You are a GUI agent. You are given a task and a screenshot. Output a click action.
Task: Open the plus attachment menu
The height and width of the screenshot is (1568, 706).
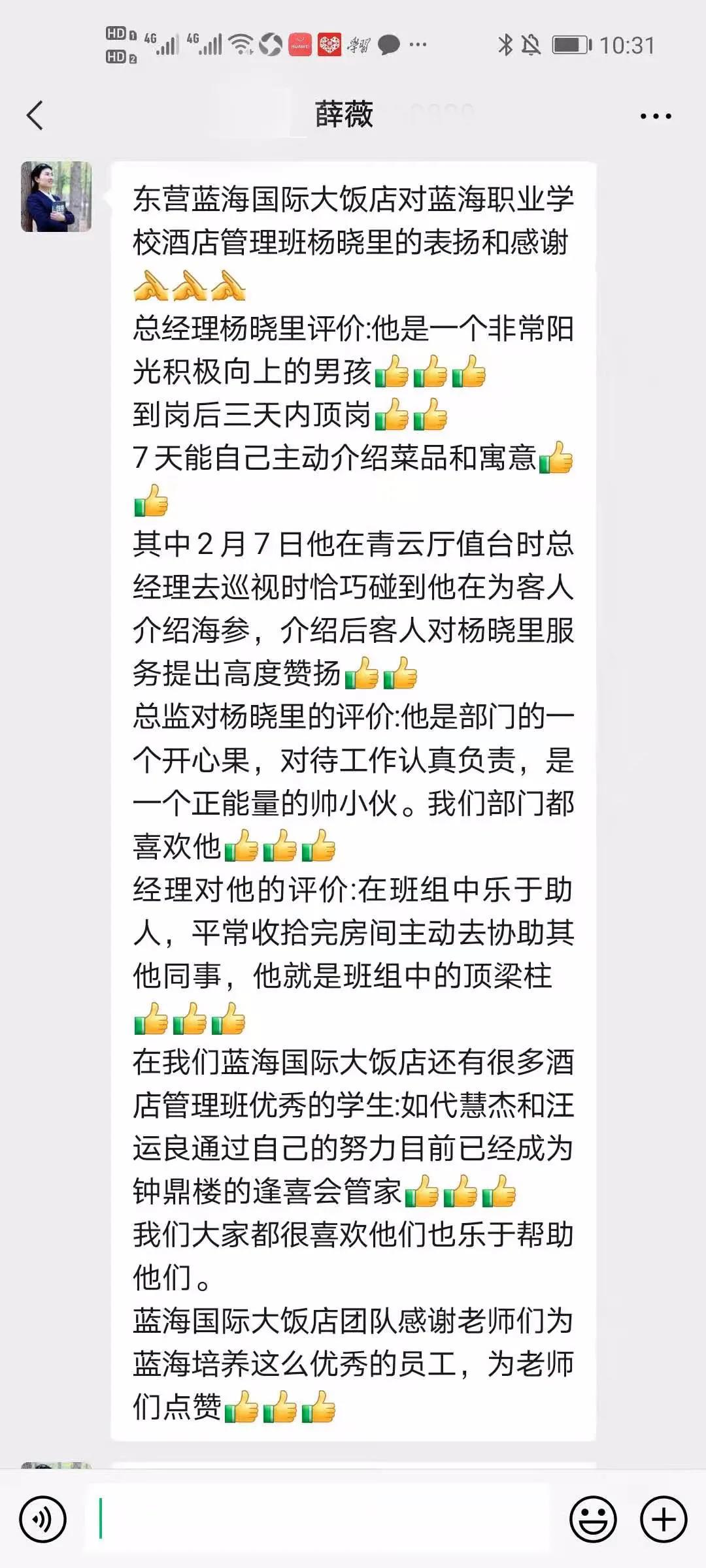point(664,1520)
